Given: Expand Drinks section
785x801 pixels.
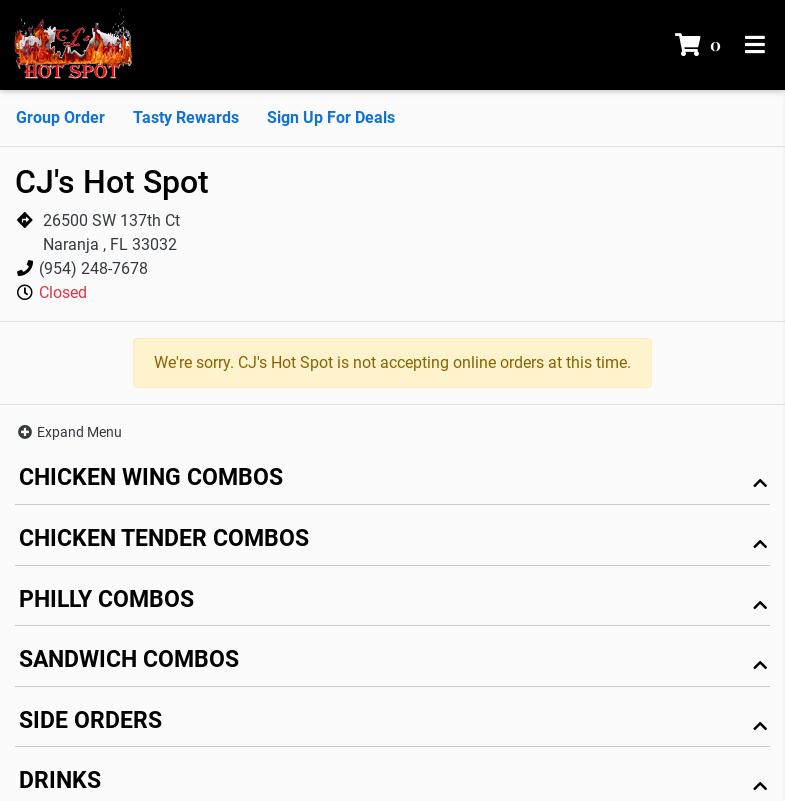Looking at the screenshot, I should [392, 781].
